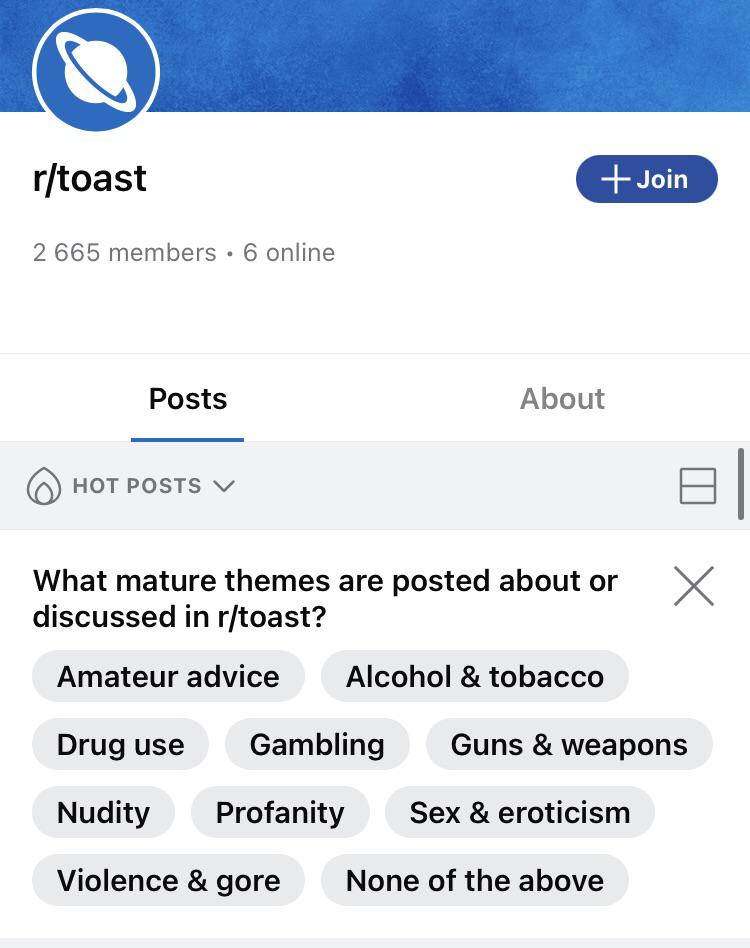Switch to card view layout icon

[697, 486]
